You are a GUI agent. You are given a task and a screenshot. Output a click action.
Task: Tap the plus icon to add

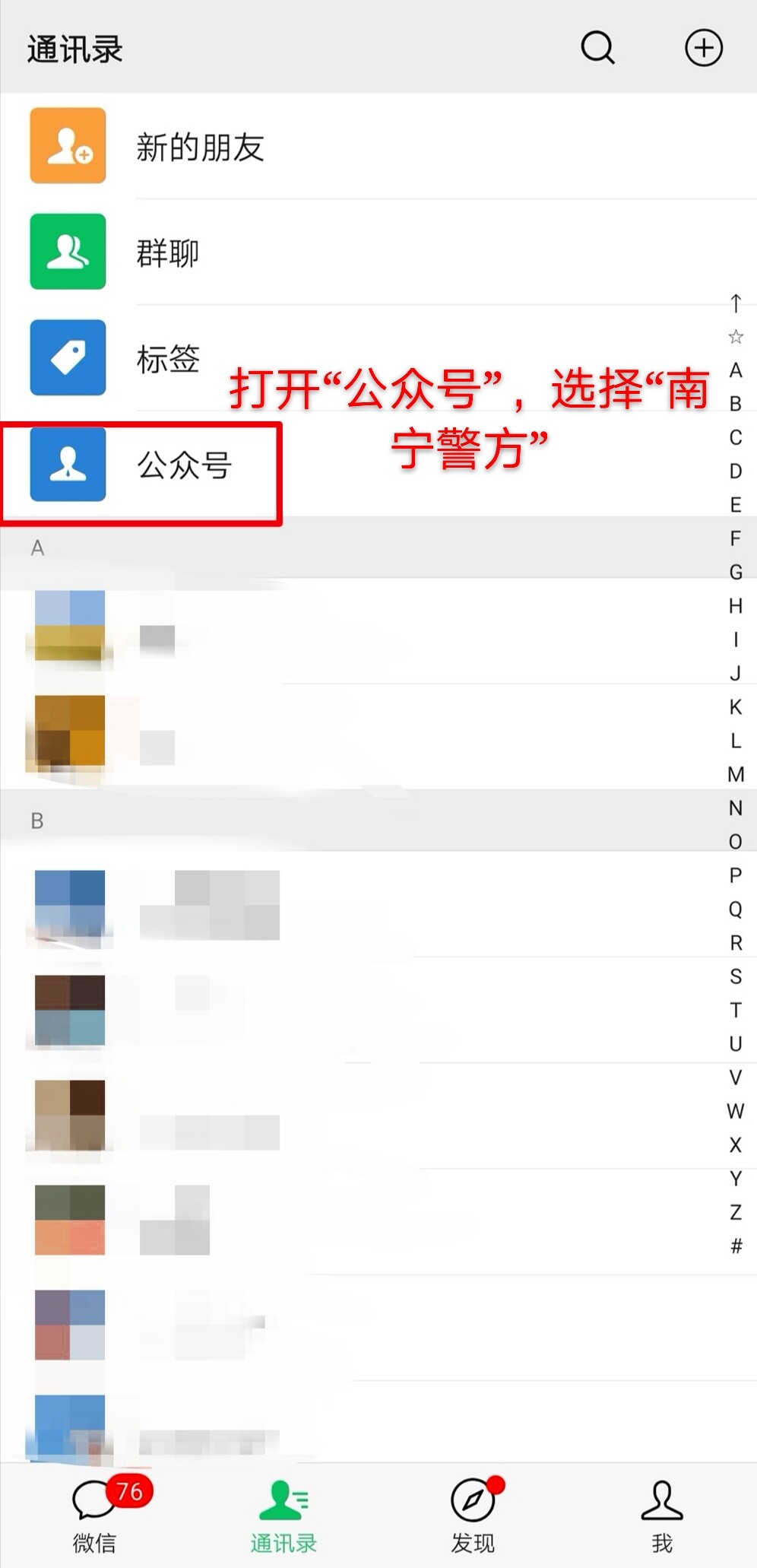(703, 48)
